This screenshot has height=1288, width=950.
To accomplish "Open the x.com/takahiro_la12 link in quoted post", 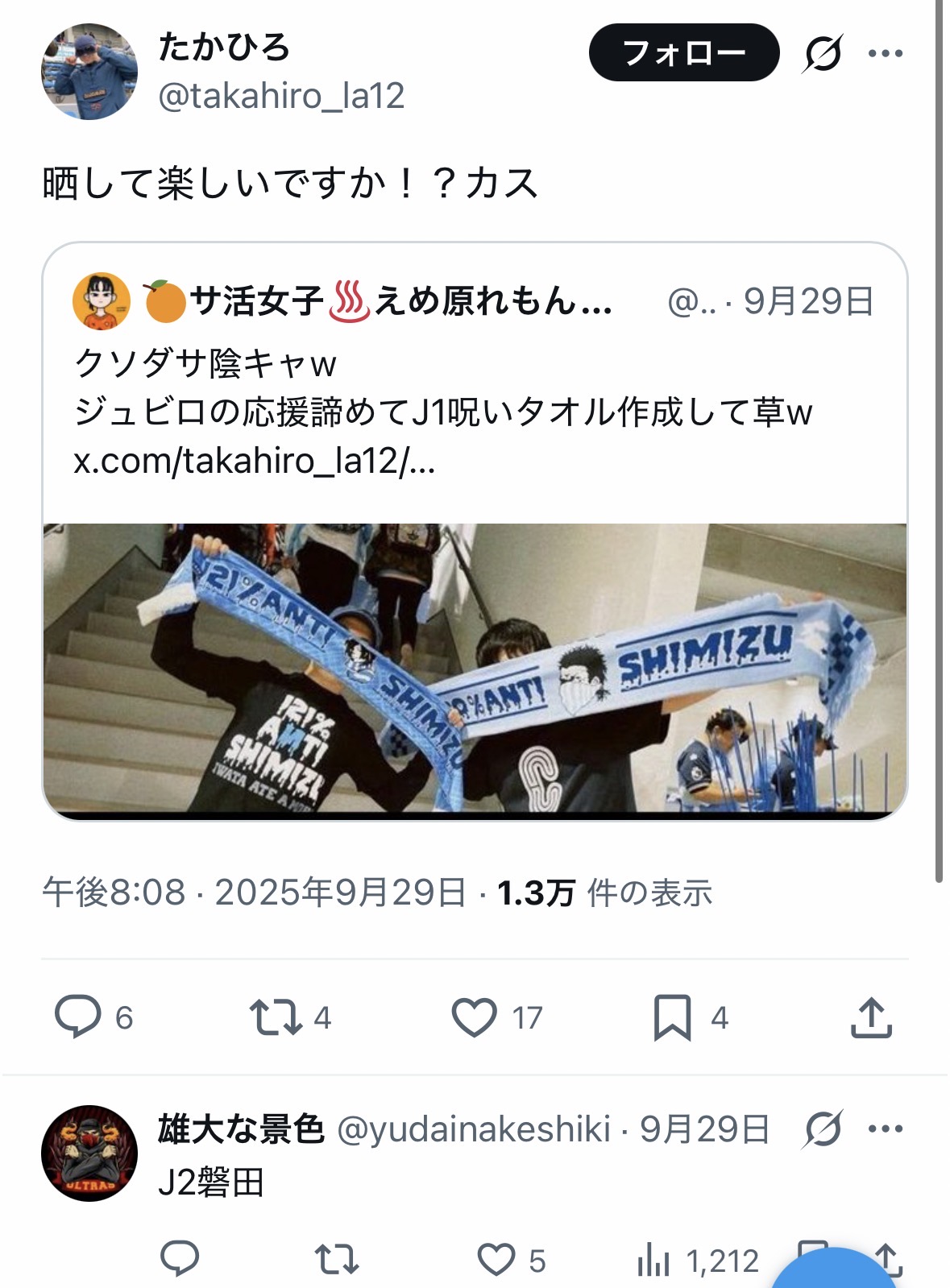I will pyautogui.click(x=254, y=462).
